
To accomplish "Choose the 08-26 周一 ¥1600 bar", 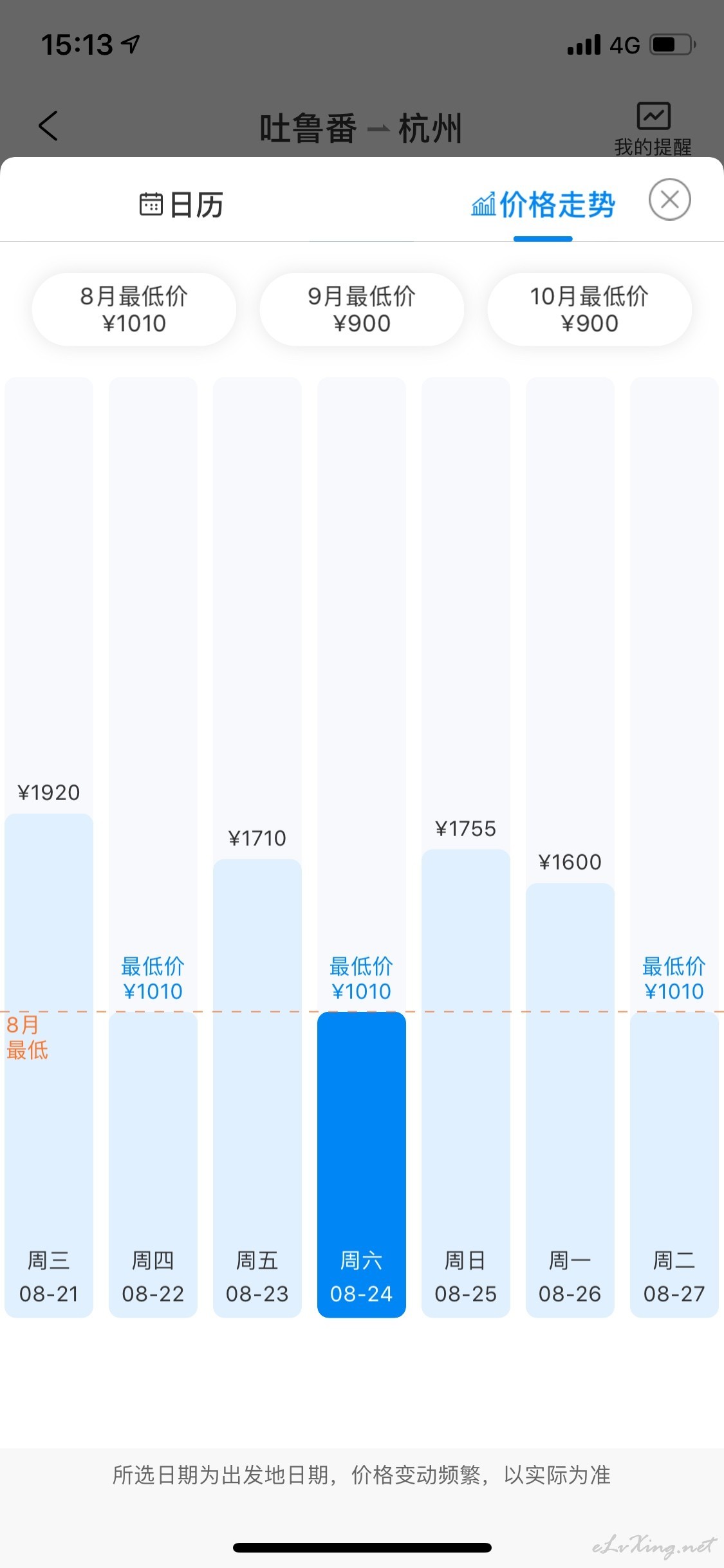I will pyautogui.click(x=570, y=1100).
